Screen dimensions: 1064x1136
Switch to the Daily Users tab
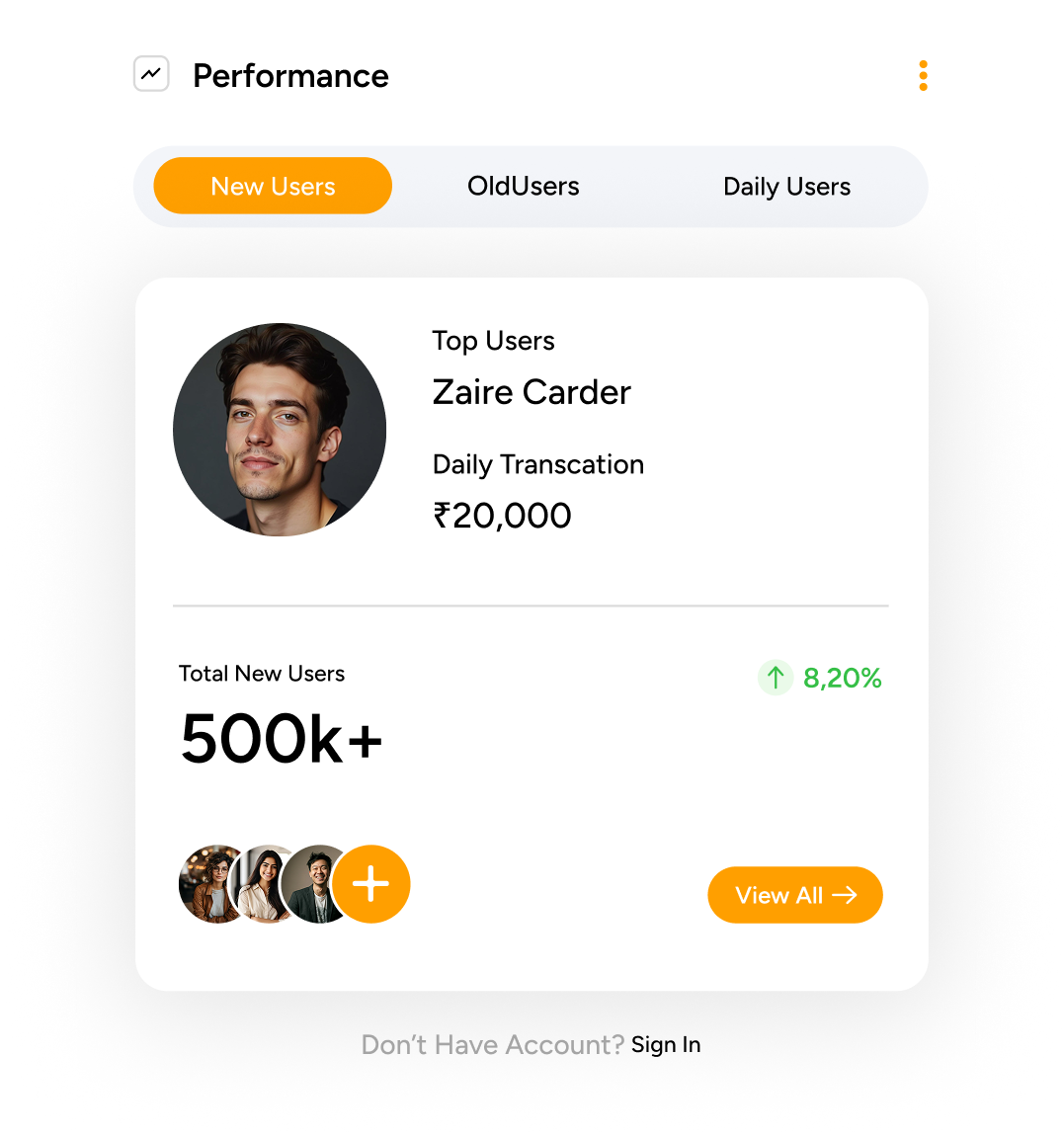786,186
